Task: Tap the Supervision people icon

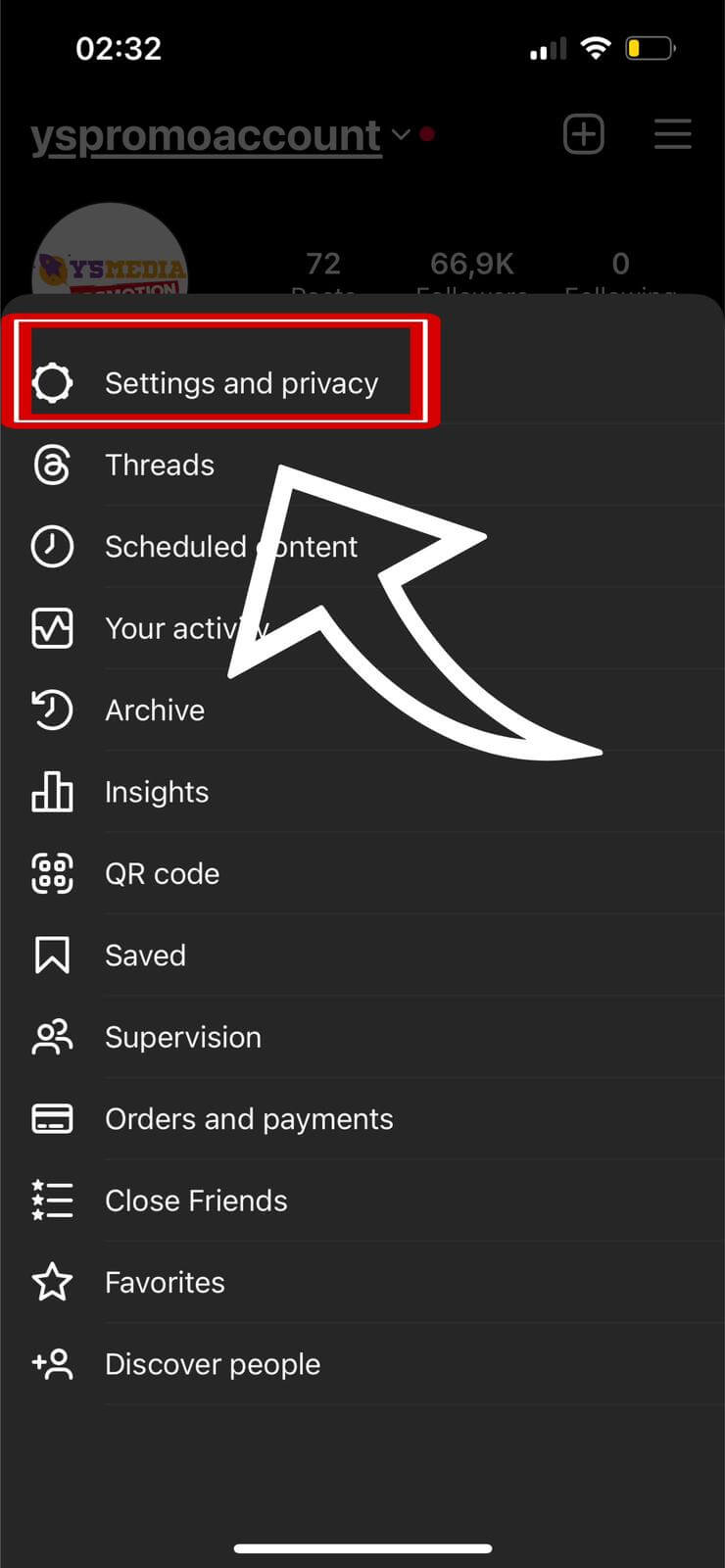Action: [x=51, y=1037]
